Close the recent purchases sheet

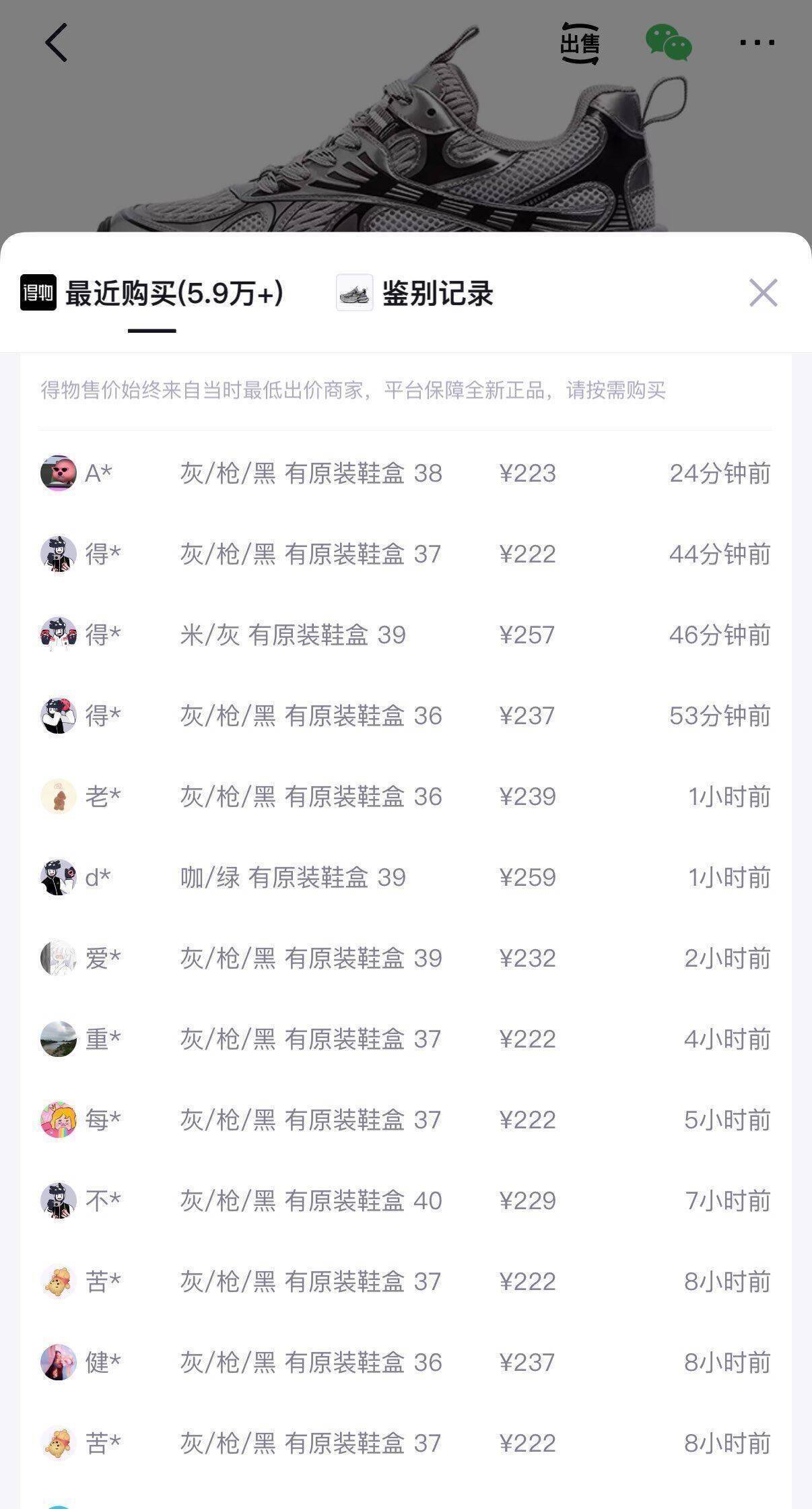click(x=763, y=293)
